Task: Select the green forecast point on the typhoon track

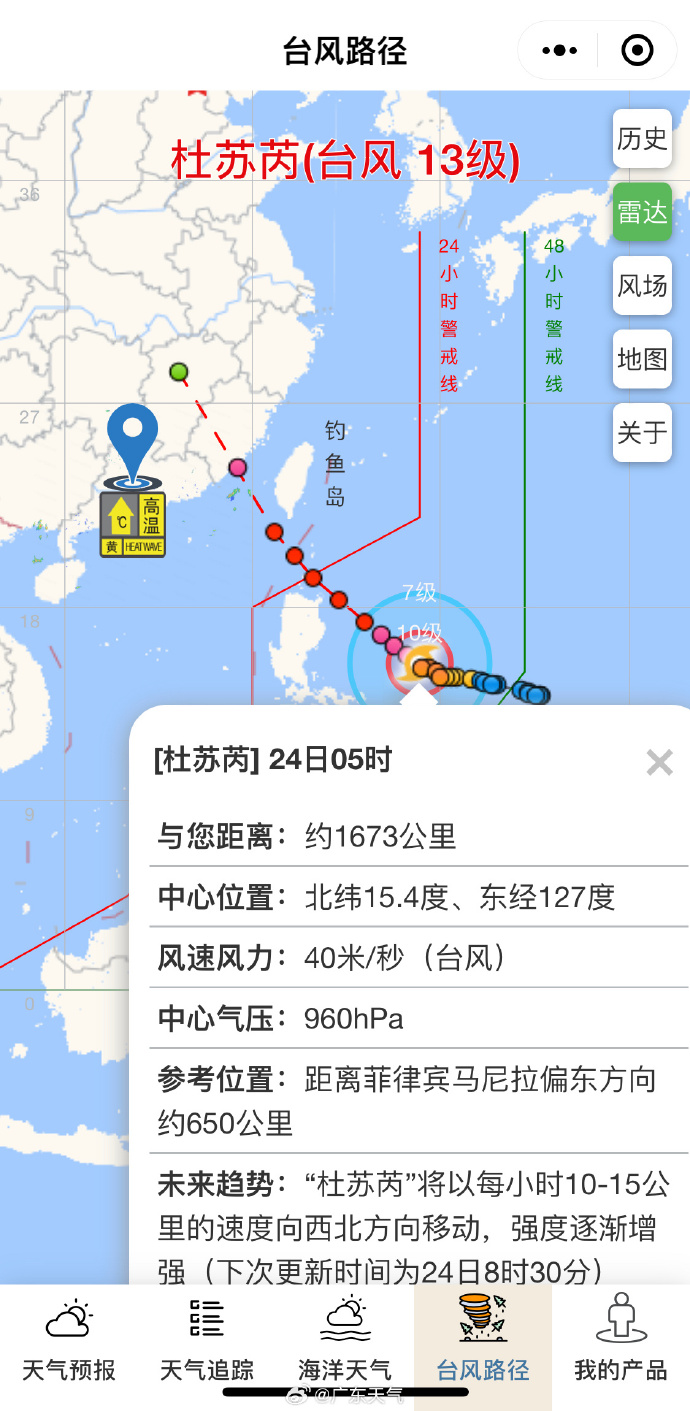Action: click(x=179, y=373)
